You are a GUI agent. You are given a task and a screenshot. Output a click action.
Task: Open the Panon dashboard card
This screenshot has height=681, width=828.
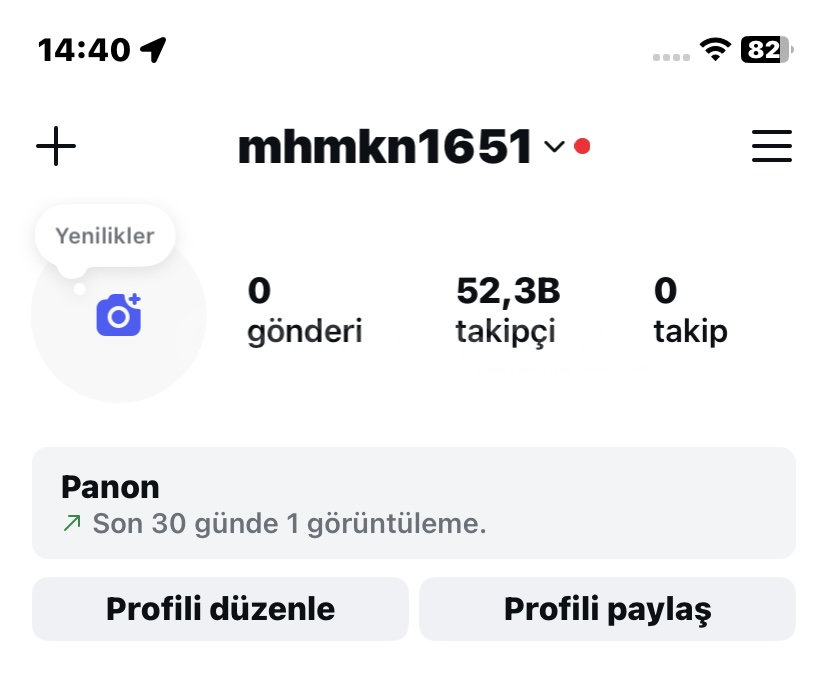414,503
